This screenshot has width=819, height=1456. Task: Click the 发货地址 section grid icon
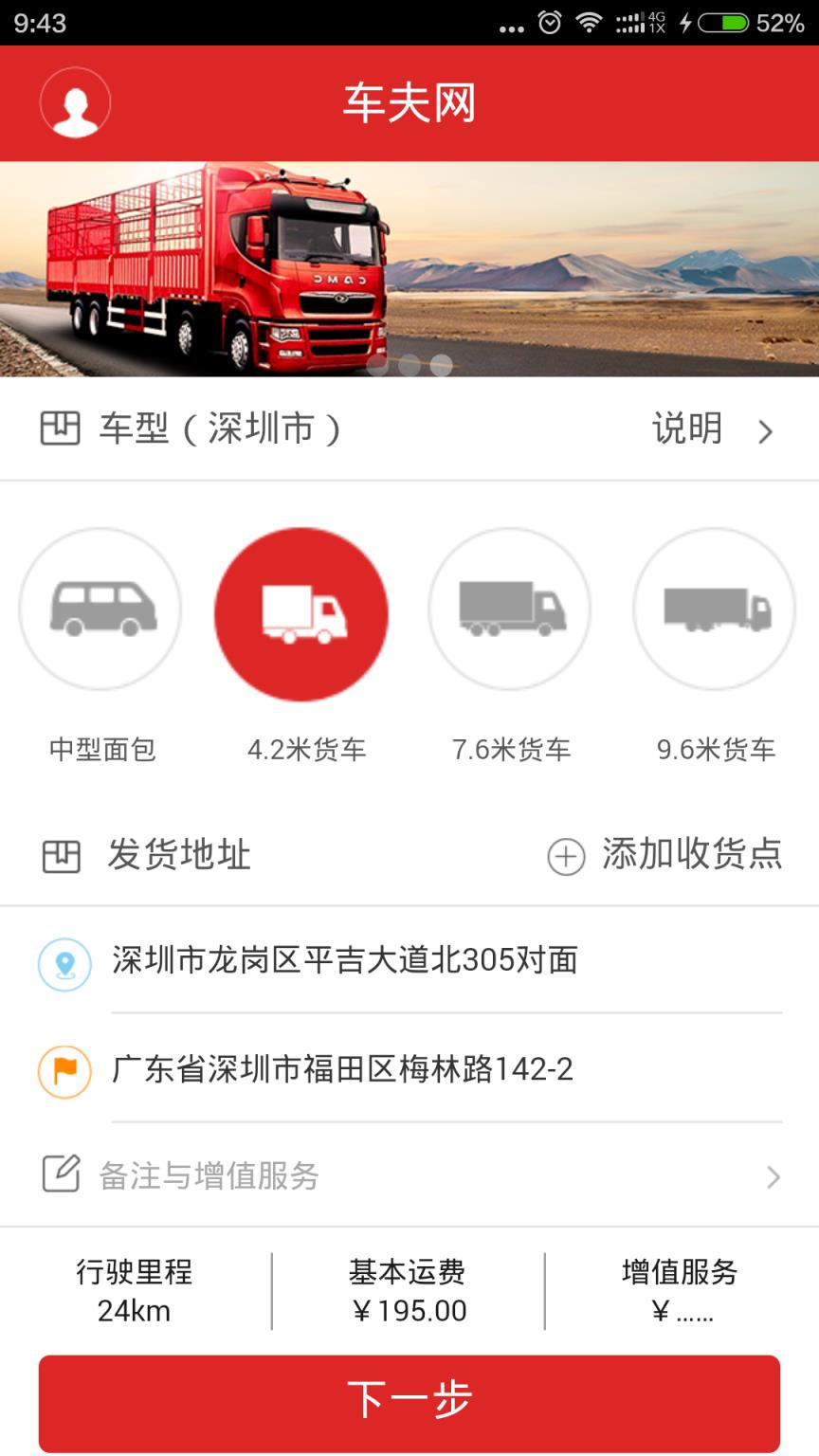61,854
